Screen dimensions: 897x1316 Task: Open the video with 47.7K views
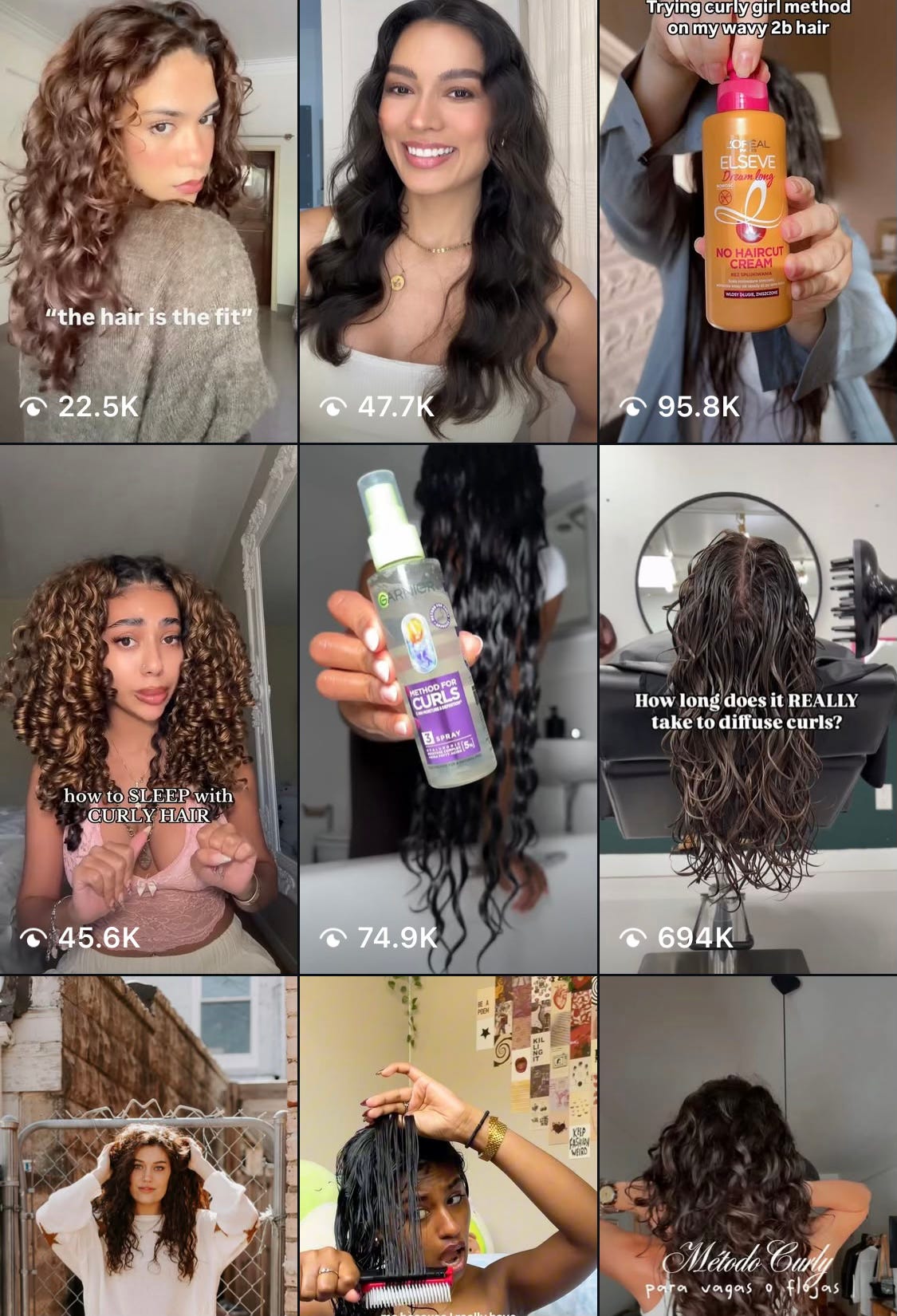448,221
